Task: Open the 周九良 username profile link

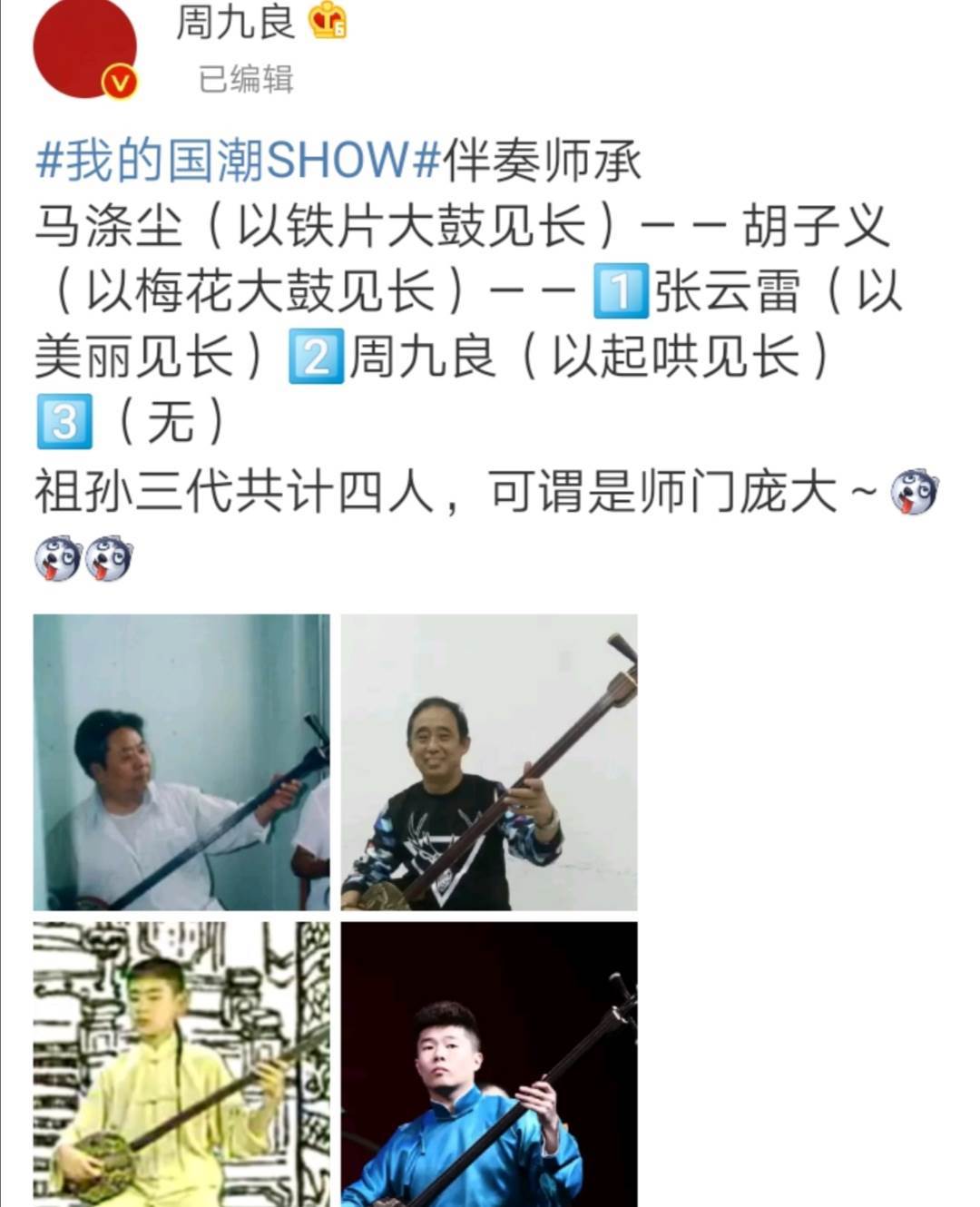Action: [x=236, y=22]
